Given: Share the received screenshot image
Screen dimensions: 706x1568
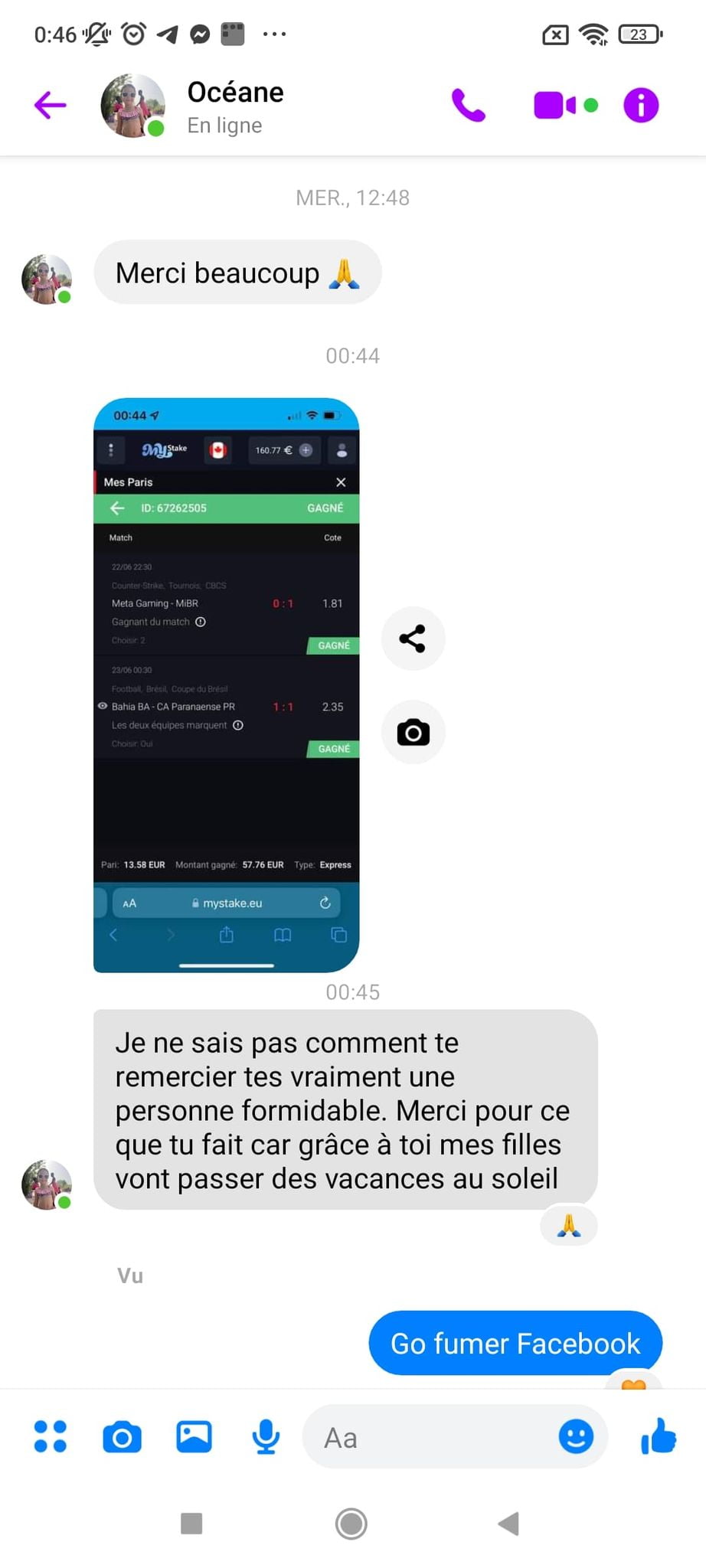Looking at the screenshot, I should click(413, 639).
